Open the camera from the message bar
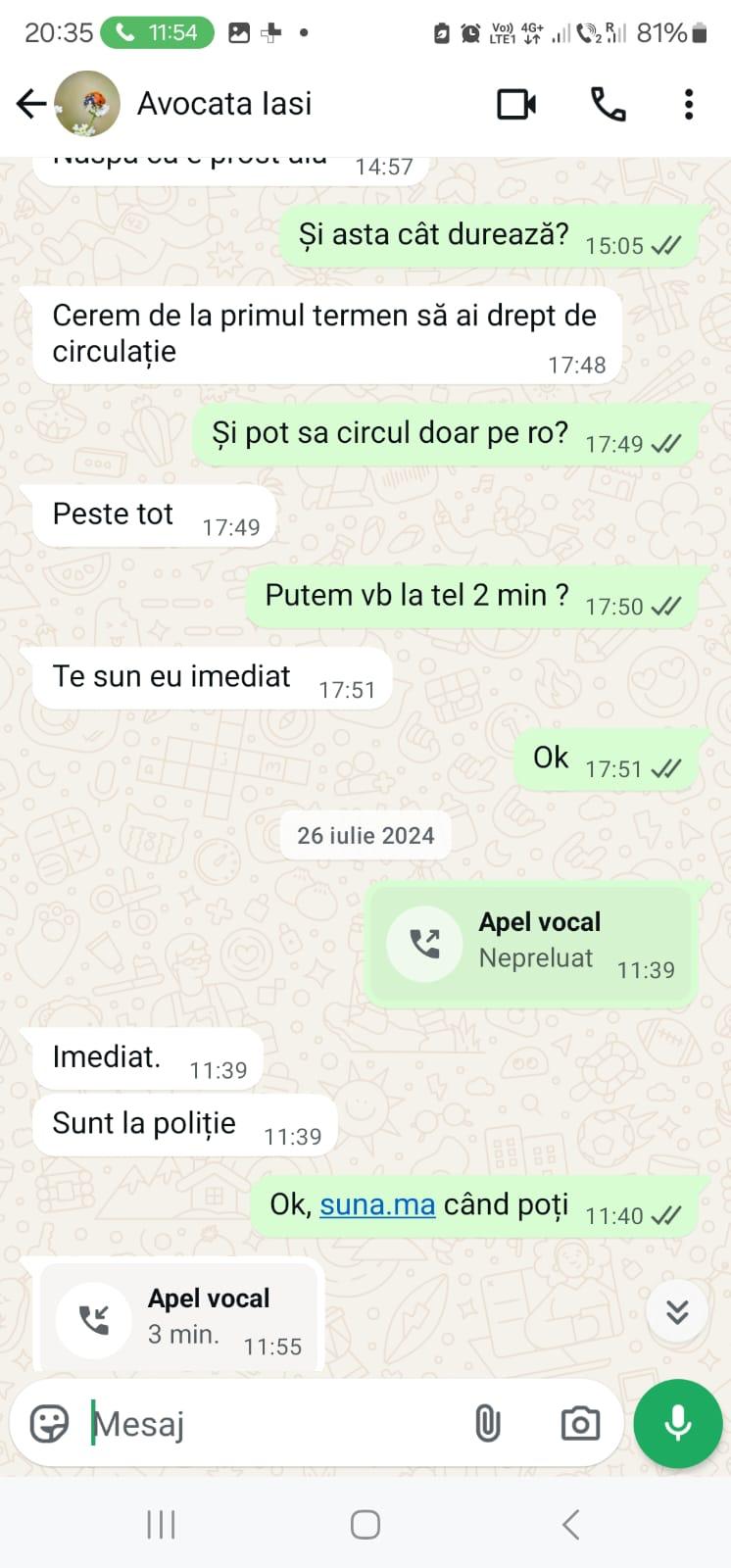 [580, 1423]
